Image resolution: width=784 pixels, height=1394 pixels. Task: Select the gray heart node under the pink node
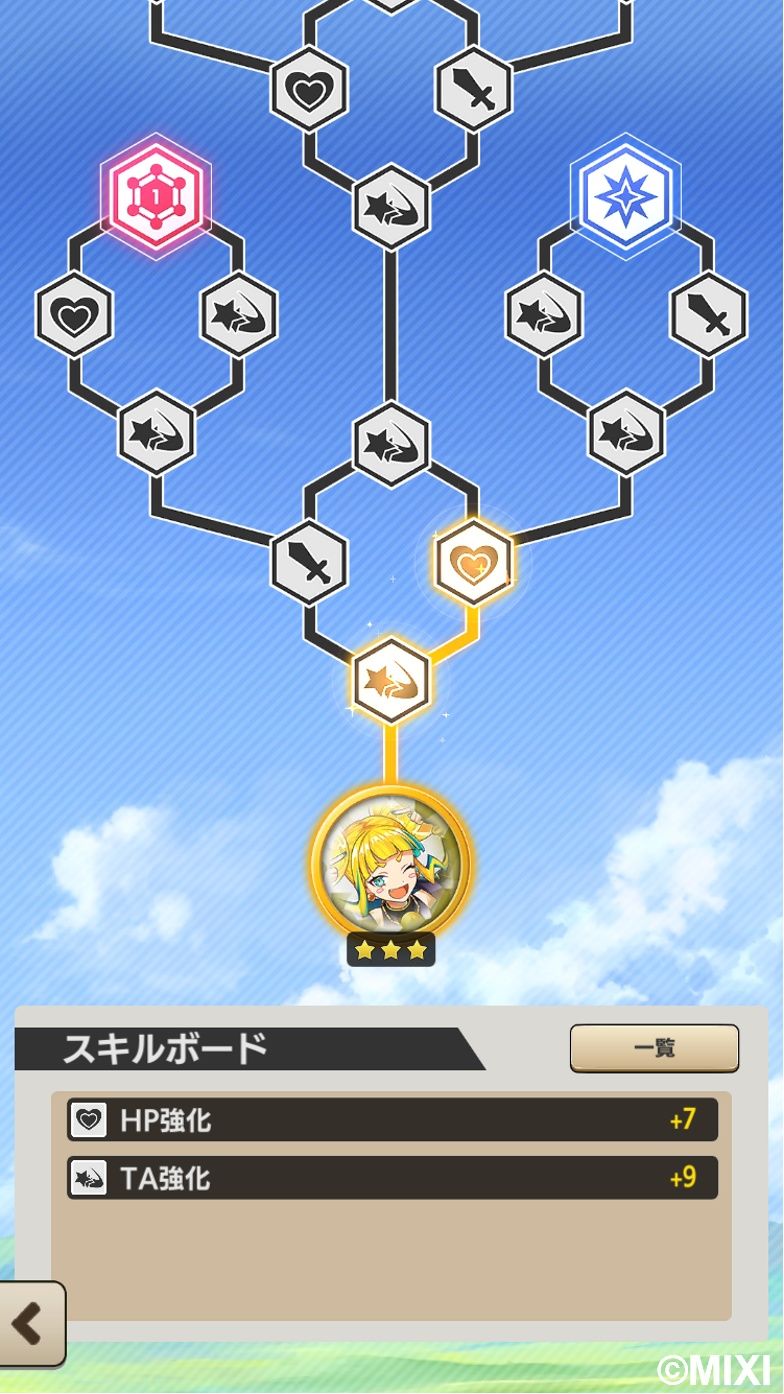pos(74,315)
